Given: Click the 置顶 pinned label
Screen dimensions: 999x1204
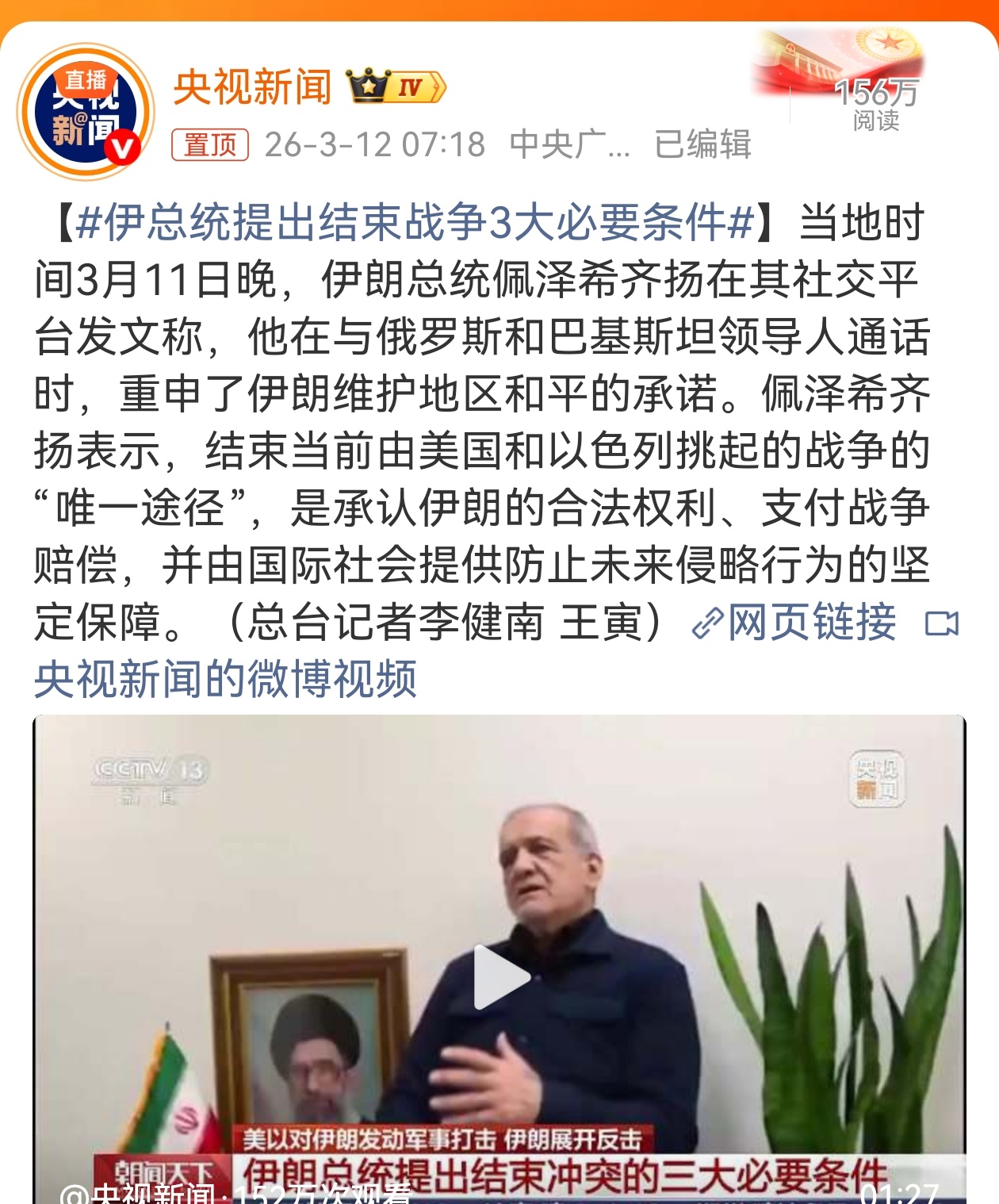Looking at the screenshot, I should coord(211,145).
